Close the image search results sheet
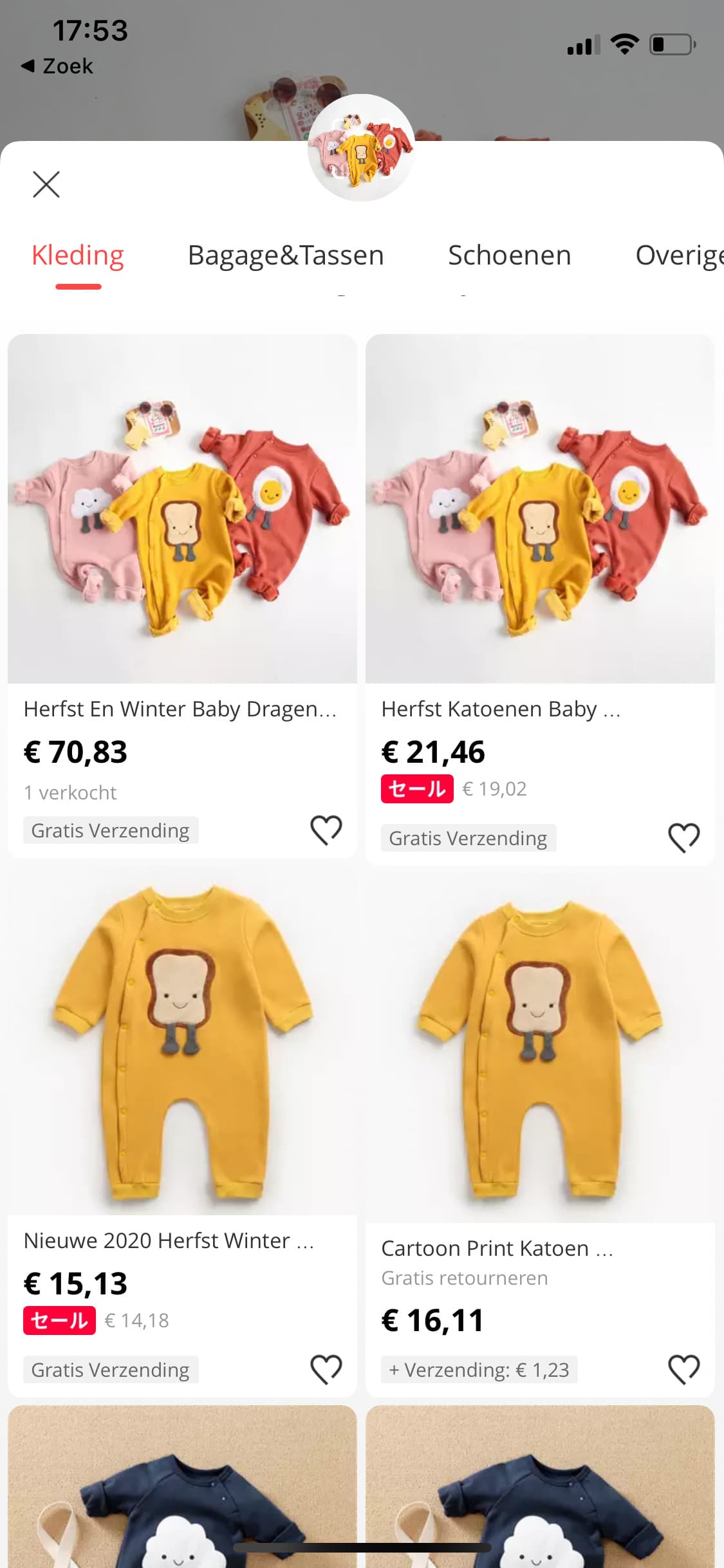 (x=46, y=185)
